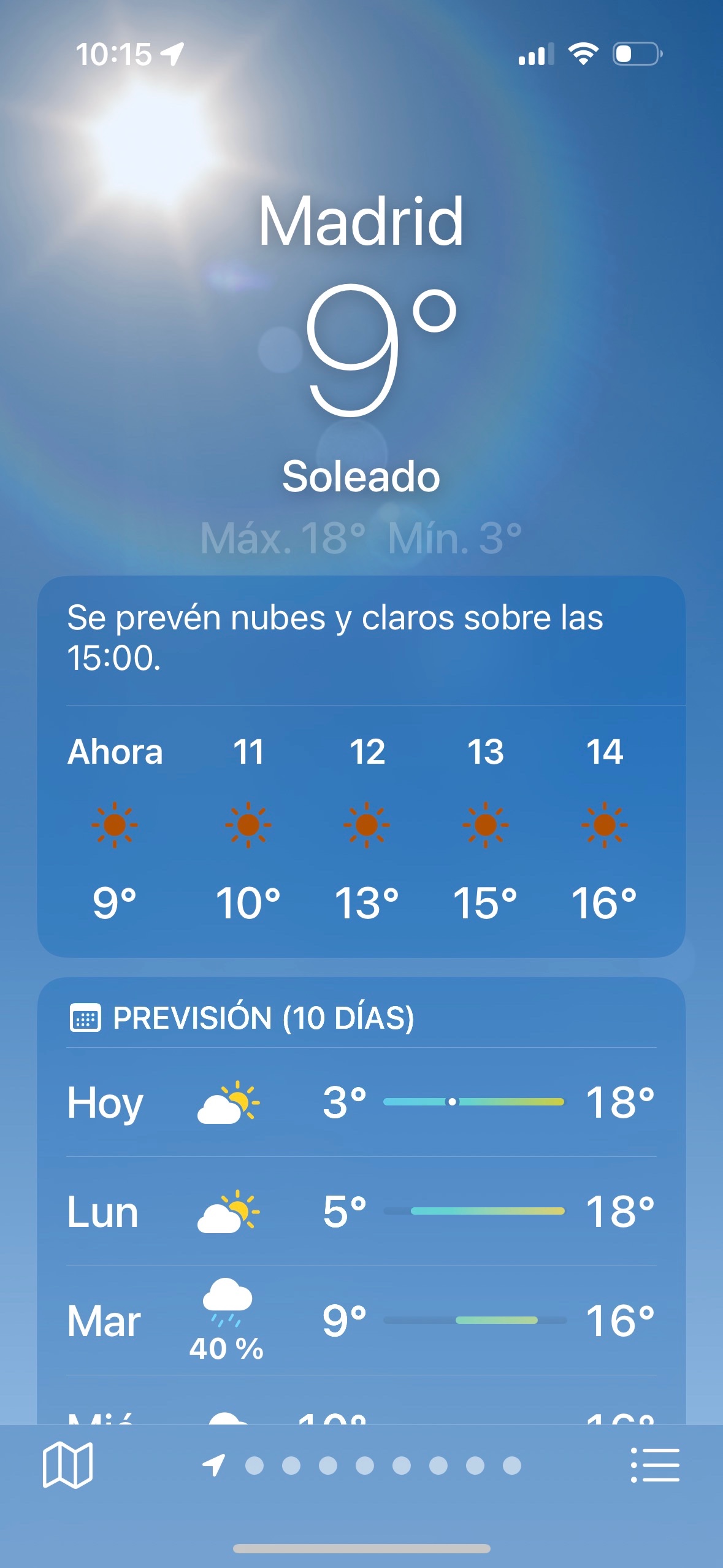Open the weather map

click(x=67, y=1465)
